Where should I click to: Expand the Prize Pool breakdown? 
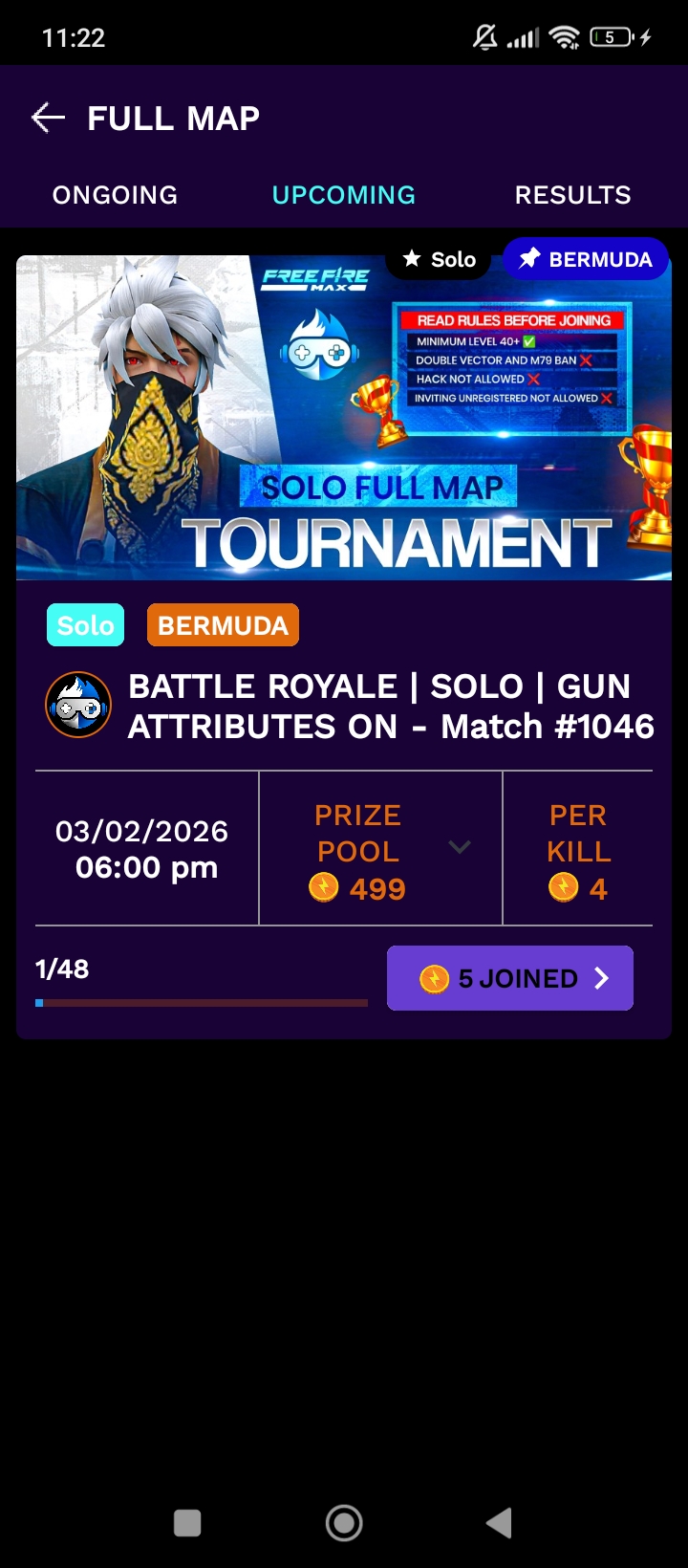click(460, 847)
